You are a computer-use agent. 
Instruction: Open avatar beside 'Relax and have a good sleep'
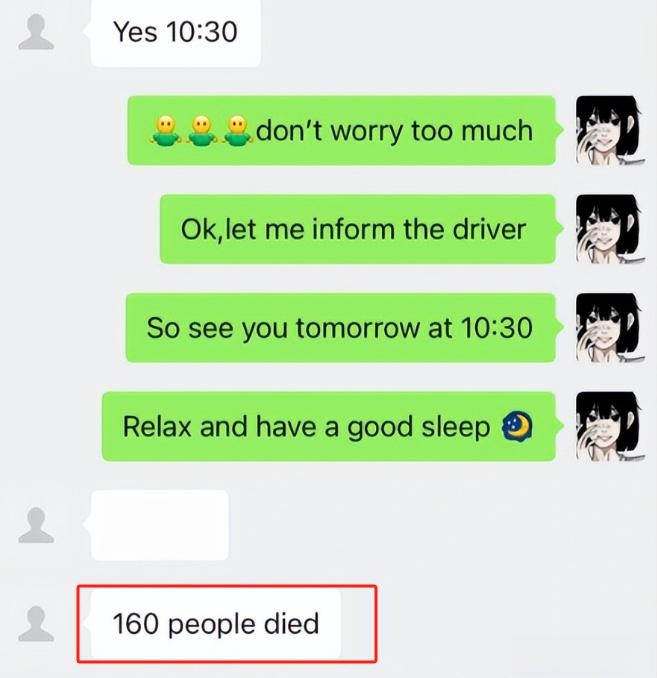[608, 426]
